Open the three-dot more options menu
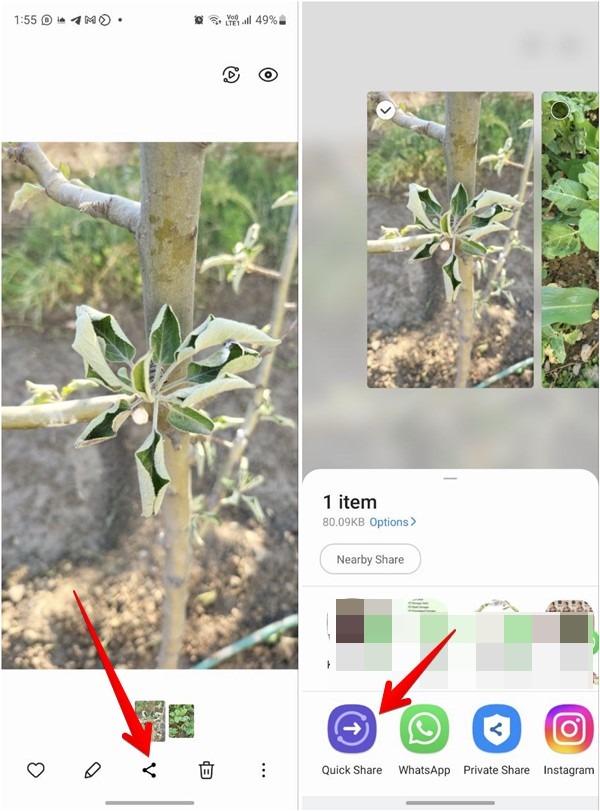 [263, 770]
